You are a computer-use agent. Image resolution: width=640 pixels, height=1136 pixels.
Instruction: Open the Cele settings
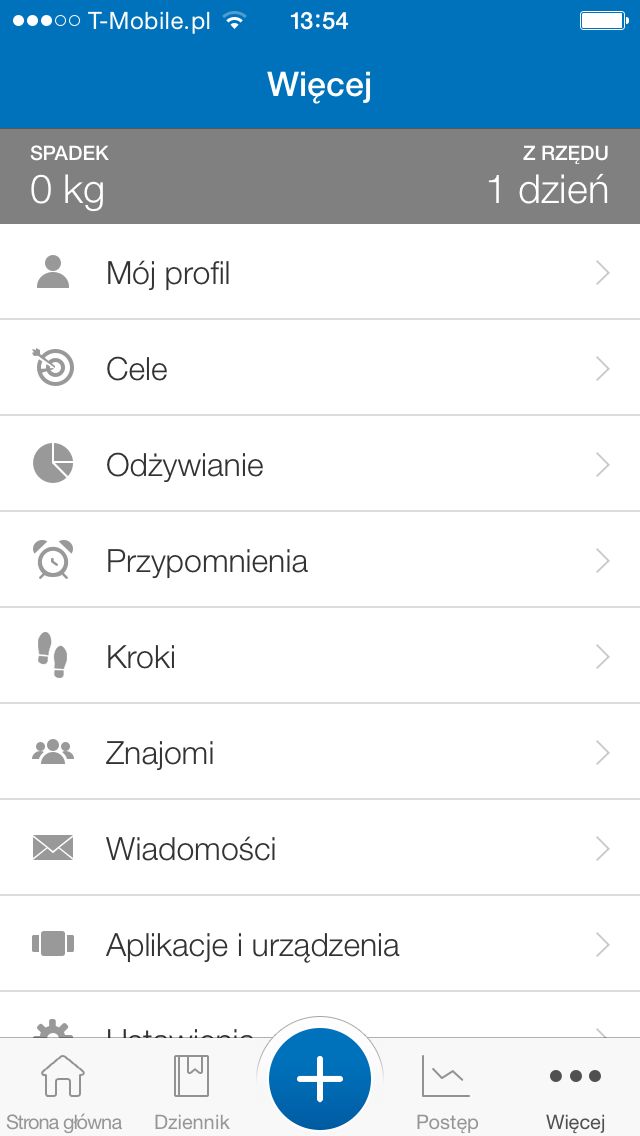coord(320,367)
